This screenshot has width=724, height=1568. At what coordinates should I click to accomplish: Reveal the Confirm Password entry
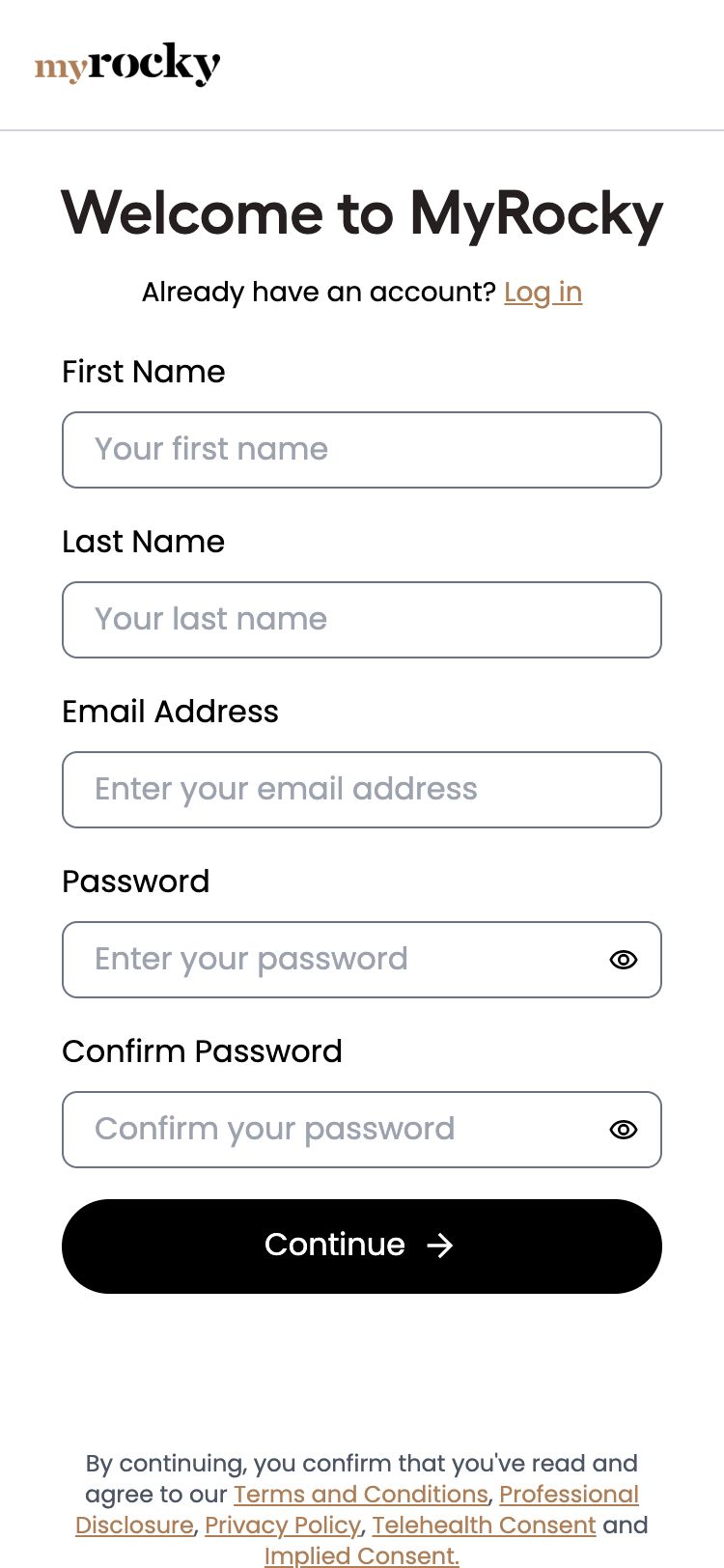click(624, 1130)
